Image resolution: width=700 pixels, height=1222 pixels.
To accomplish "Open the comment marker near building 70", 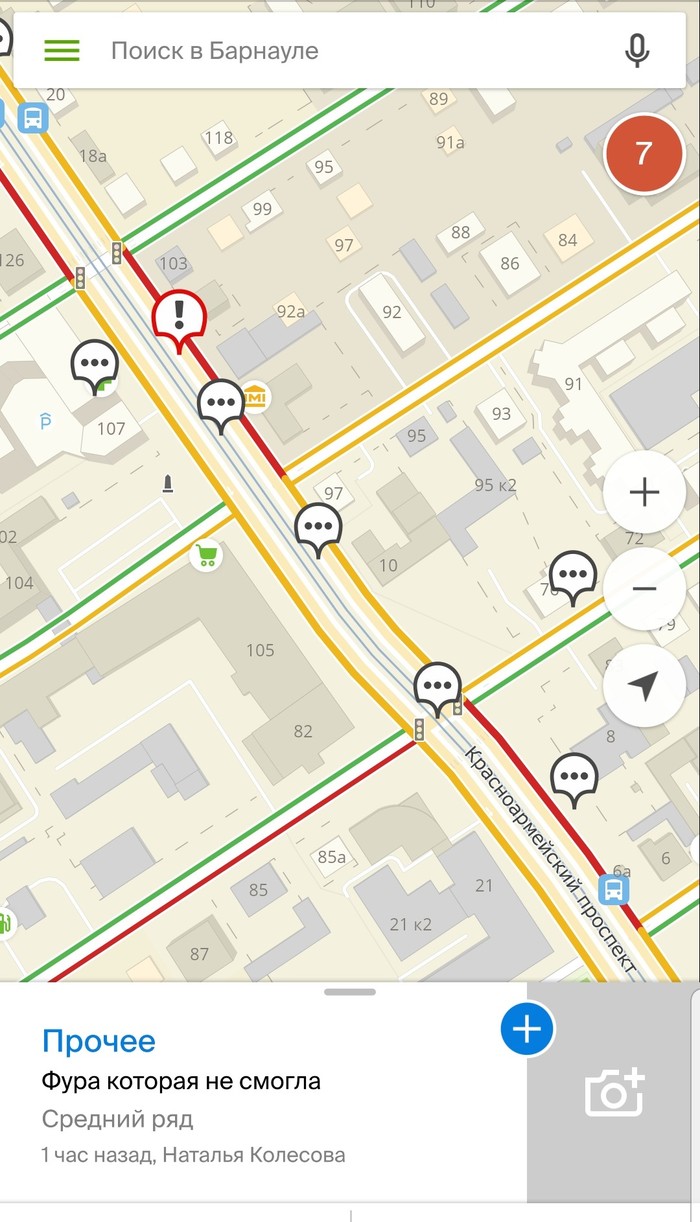I will click(x=573, y=575).
